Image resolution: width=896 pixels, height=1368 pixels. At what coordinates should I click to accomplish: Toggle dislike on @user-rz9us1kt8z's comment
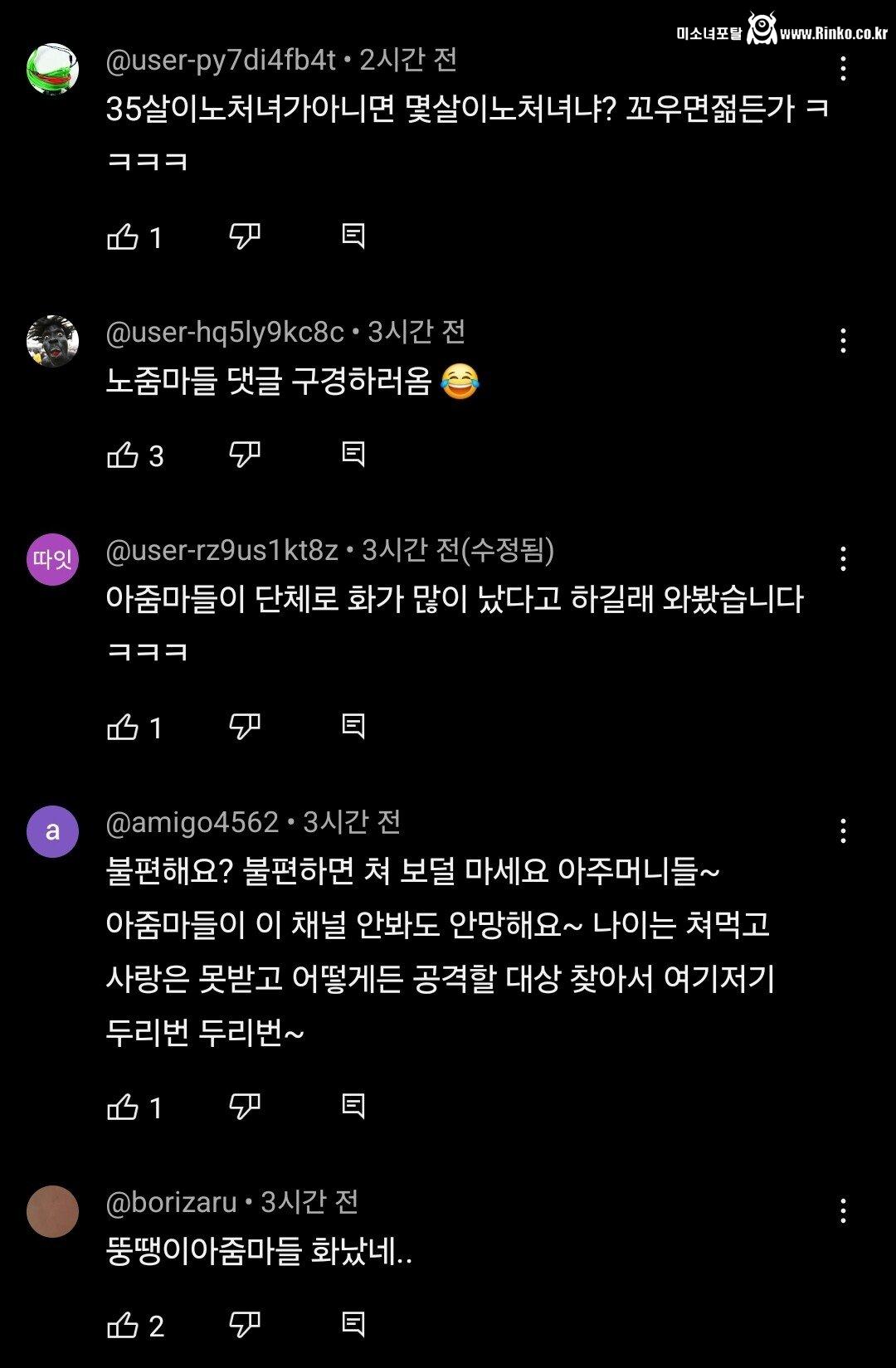pyautogui.click(x=246, y=726)
